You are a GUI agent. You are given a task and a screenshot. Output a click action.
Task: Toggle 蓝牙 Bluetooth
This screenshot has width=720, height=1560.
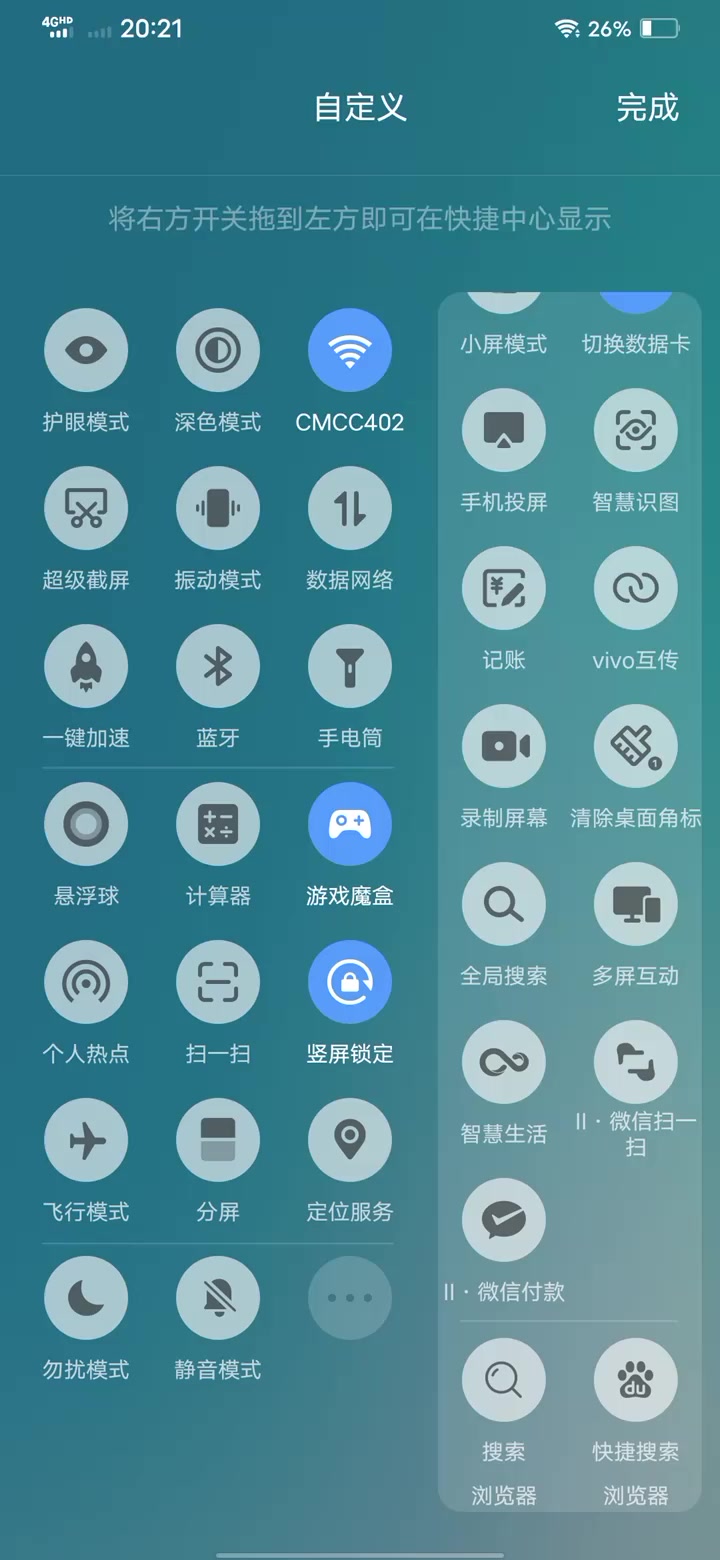coord(218,666)
